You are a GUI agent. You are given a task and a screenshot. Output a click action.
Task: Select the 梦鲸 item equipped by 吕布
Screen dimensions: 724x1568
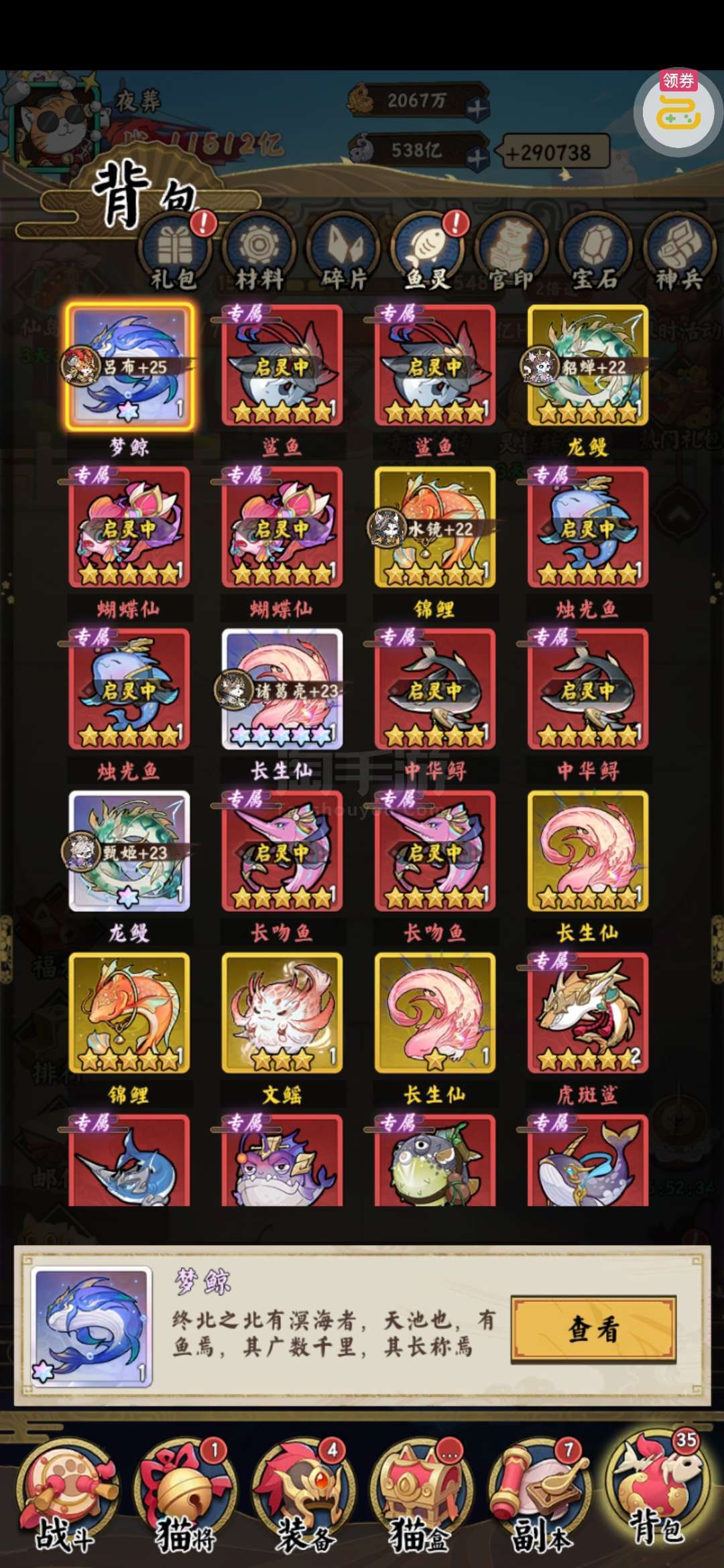pyautogui.click(x=129, y=366)
